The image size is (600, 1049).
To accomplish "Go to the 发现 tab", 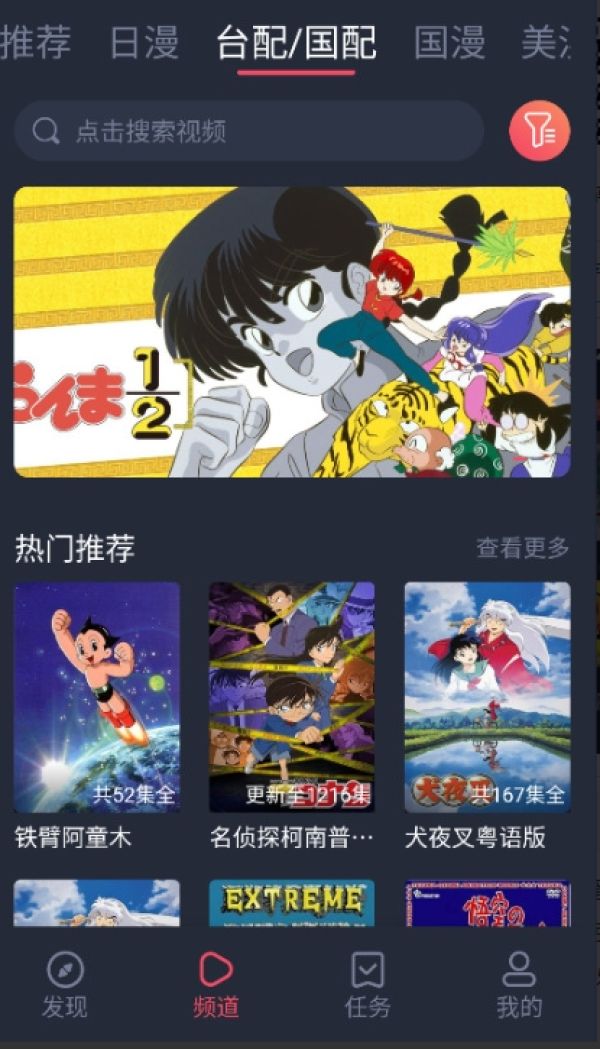I will (x=65, y=984).
